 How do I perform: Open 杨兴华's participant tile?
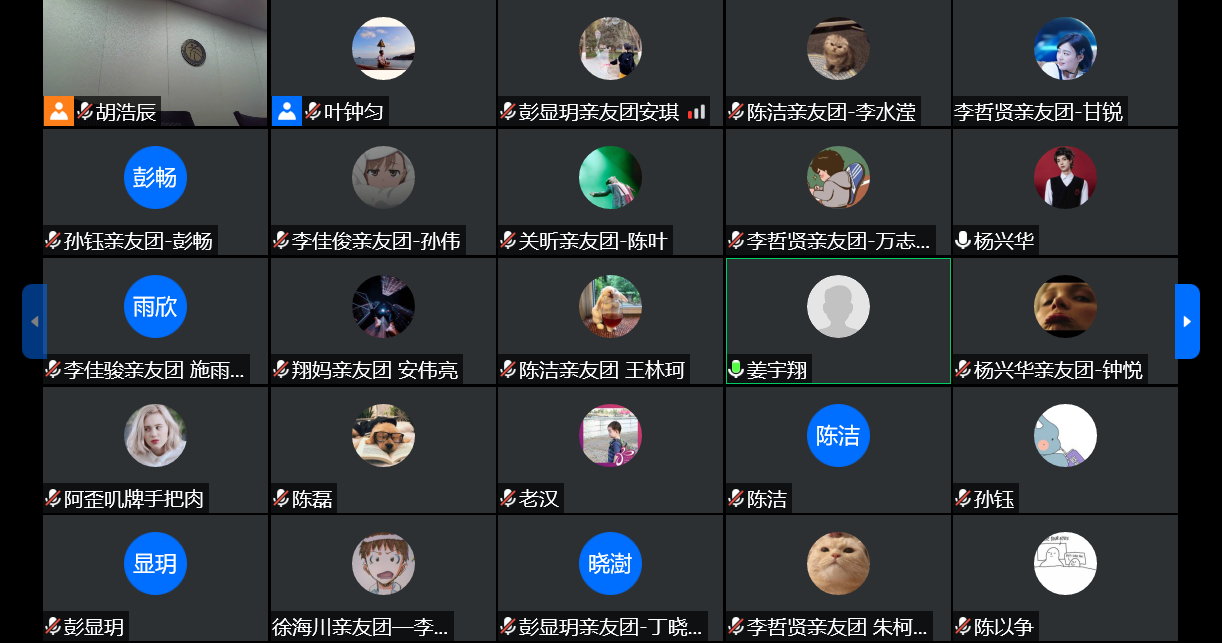[1065, 190]
